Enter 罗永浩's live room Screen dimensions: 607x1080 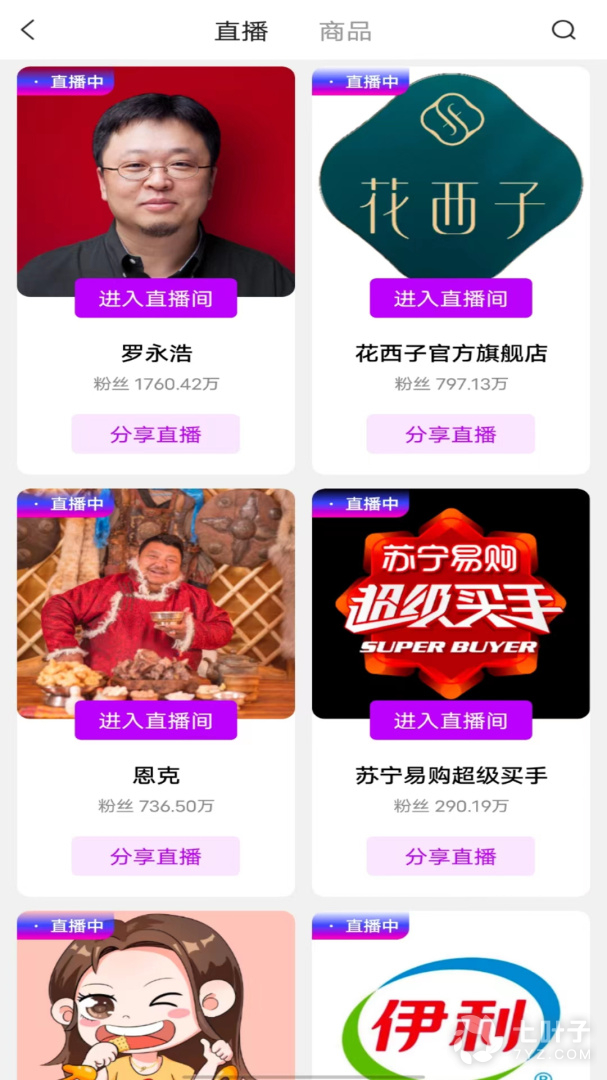click(156, 298)
